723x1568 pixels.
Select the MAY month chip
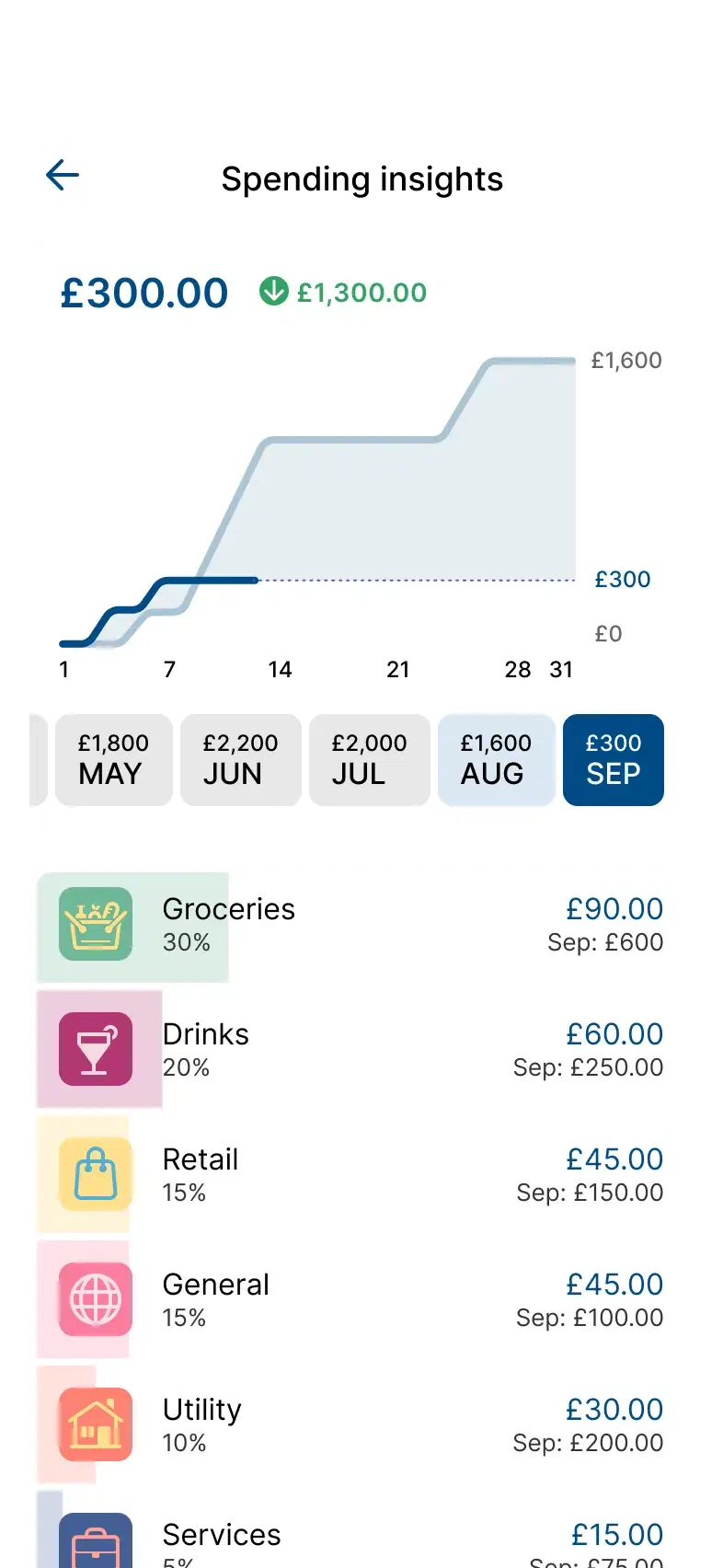tap(113, 760)
